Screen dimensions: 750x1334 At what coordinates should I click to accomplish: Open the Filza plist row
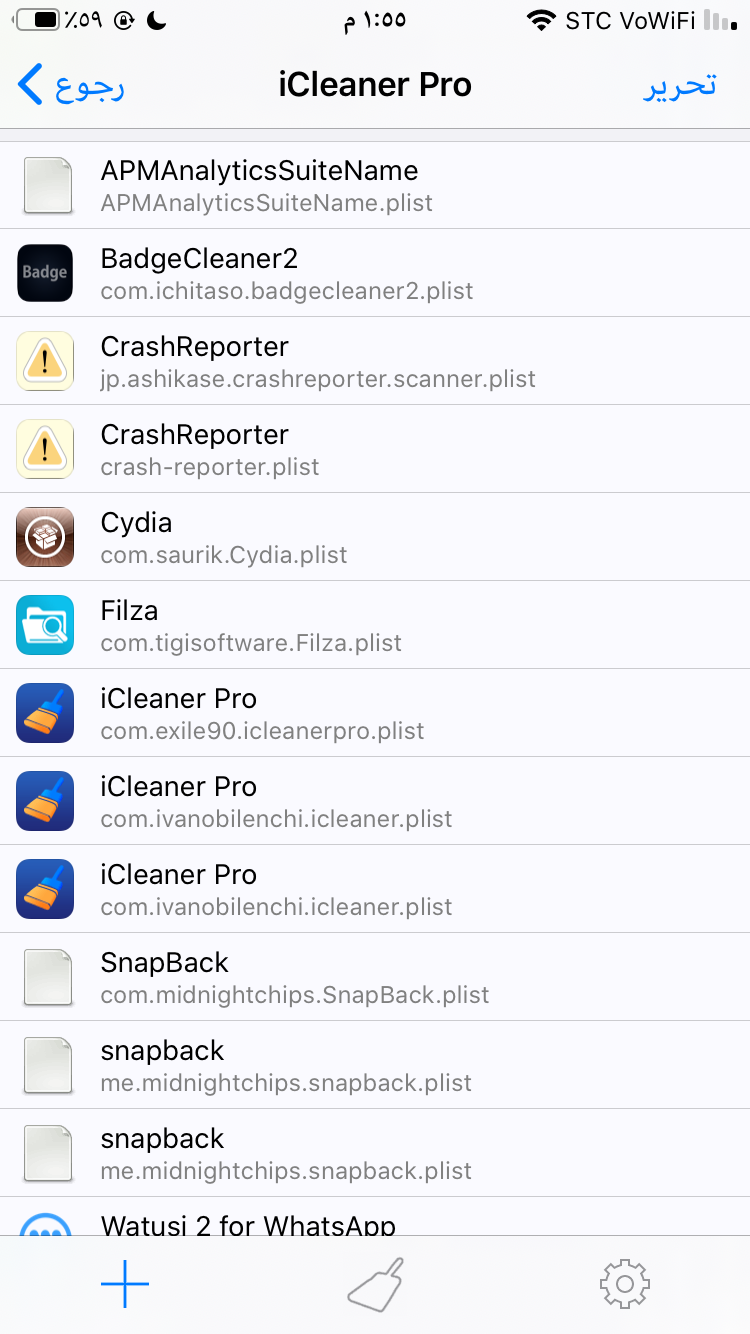tap(375, 626)
